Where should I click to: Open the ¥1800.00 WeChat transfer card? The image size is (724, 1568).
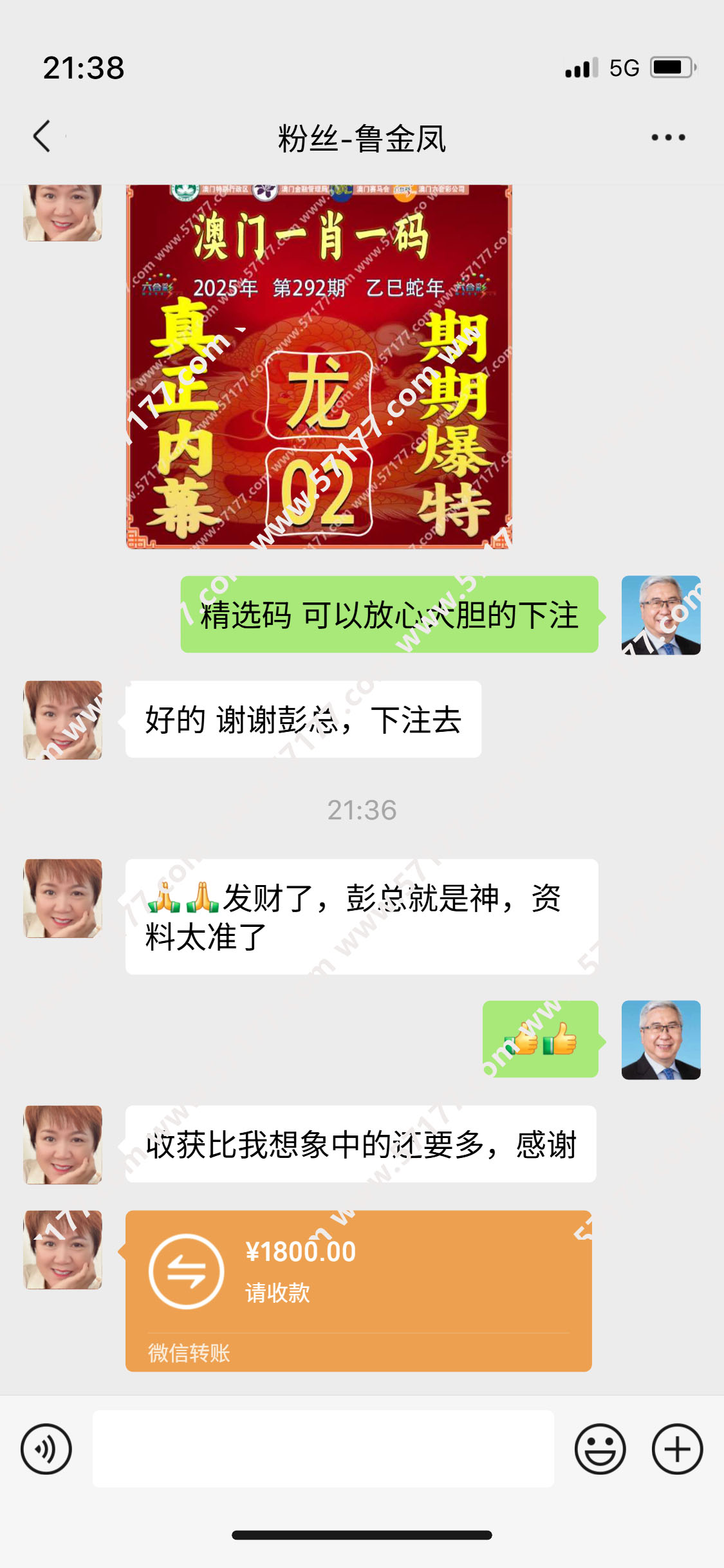coord(358,1290)
